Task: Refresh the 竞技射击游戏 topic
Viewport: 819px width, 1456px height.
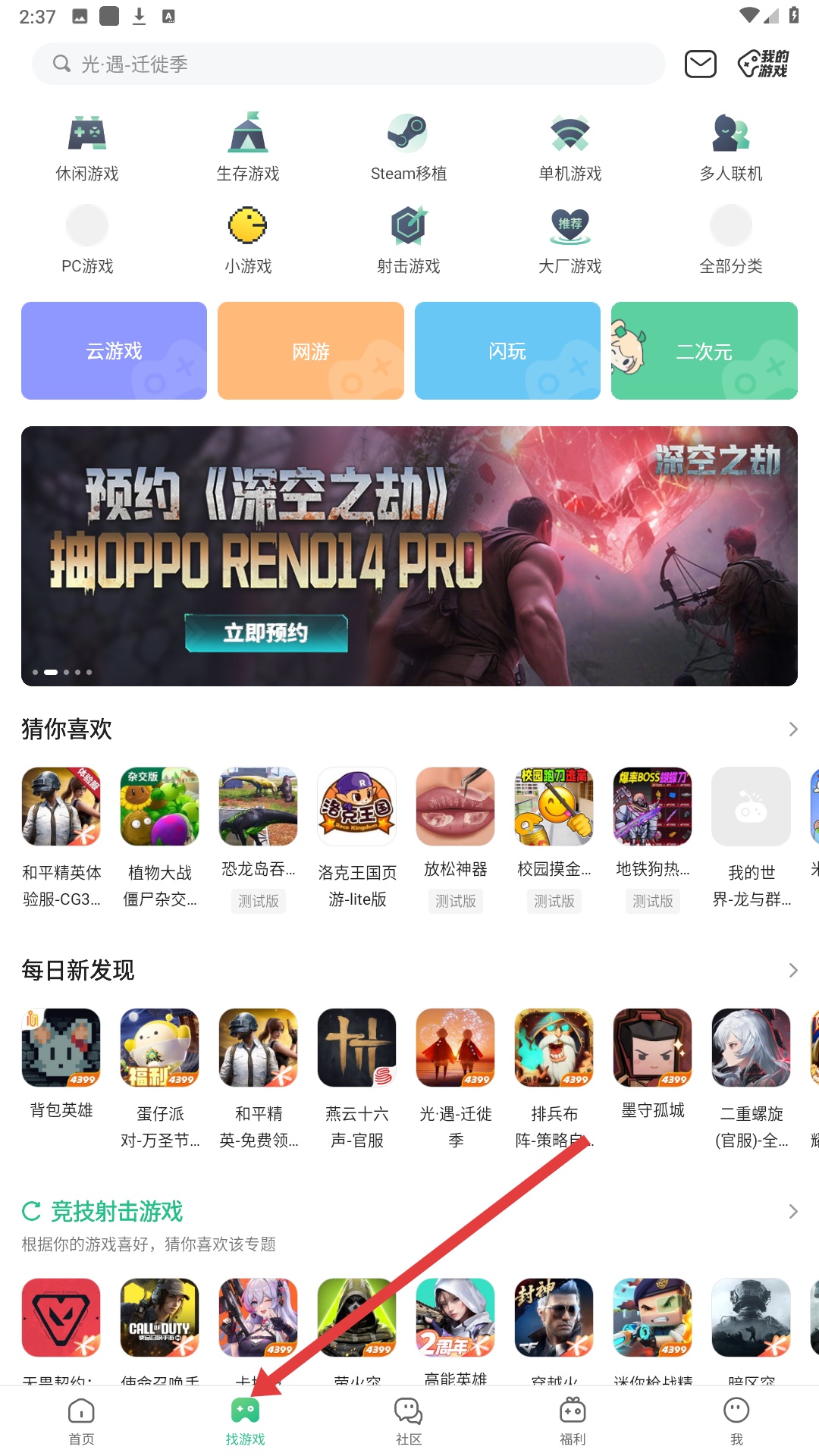Action: point(32,1211)
